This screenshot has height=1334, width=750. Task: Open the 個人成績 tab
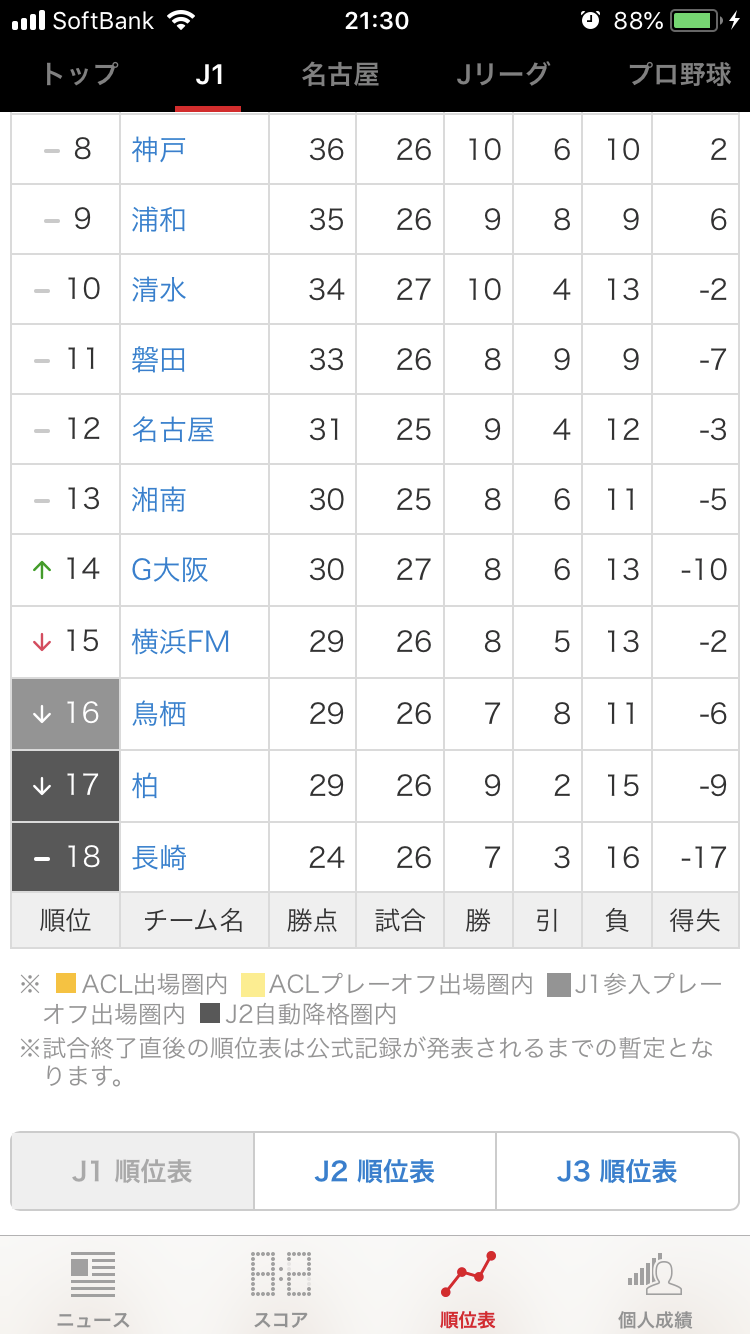(655, 1288)
